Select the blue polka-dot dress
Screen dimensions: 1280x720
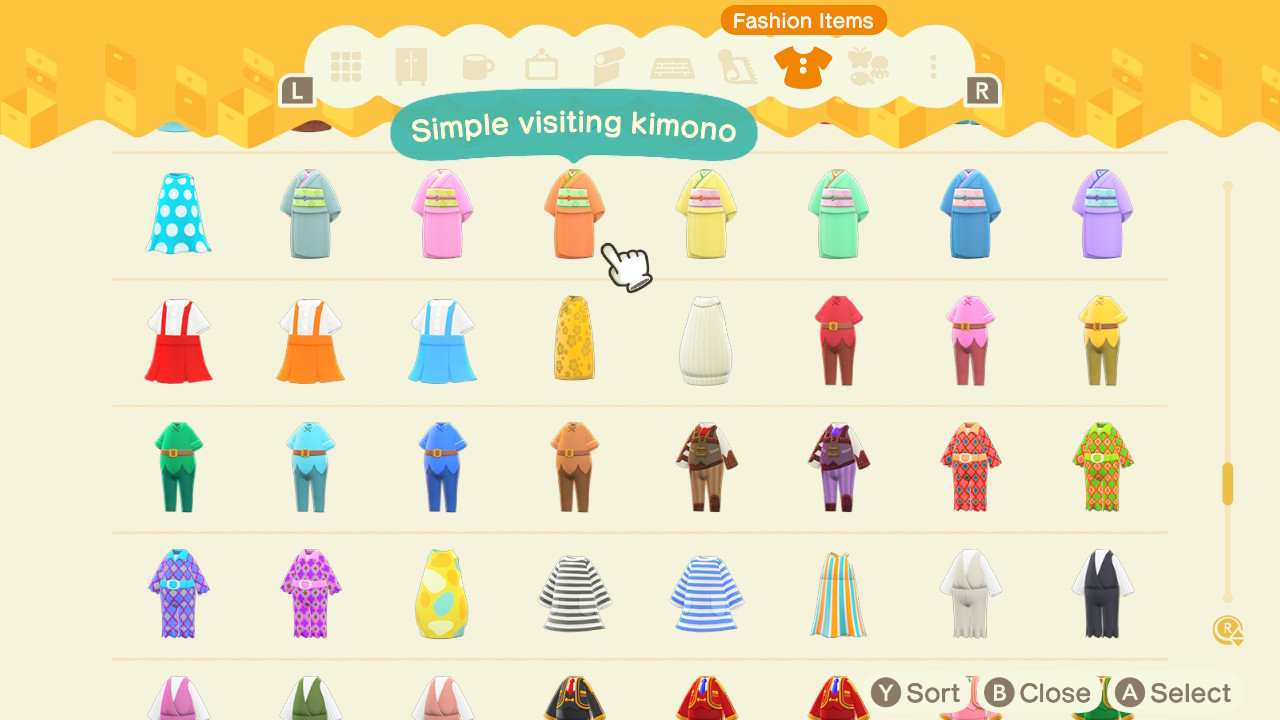[x=179, y=213]
